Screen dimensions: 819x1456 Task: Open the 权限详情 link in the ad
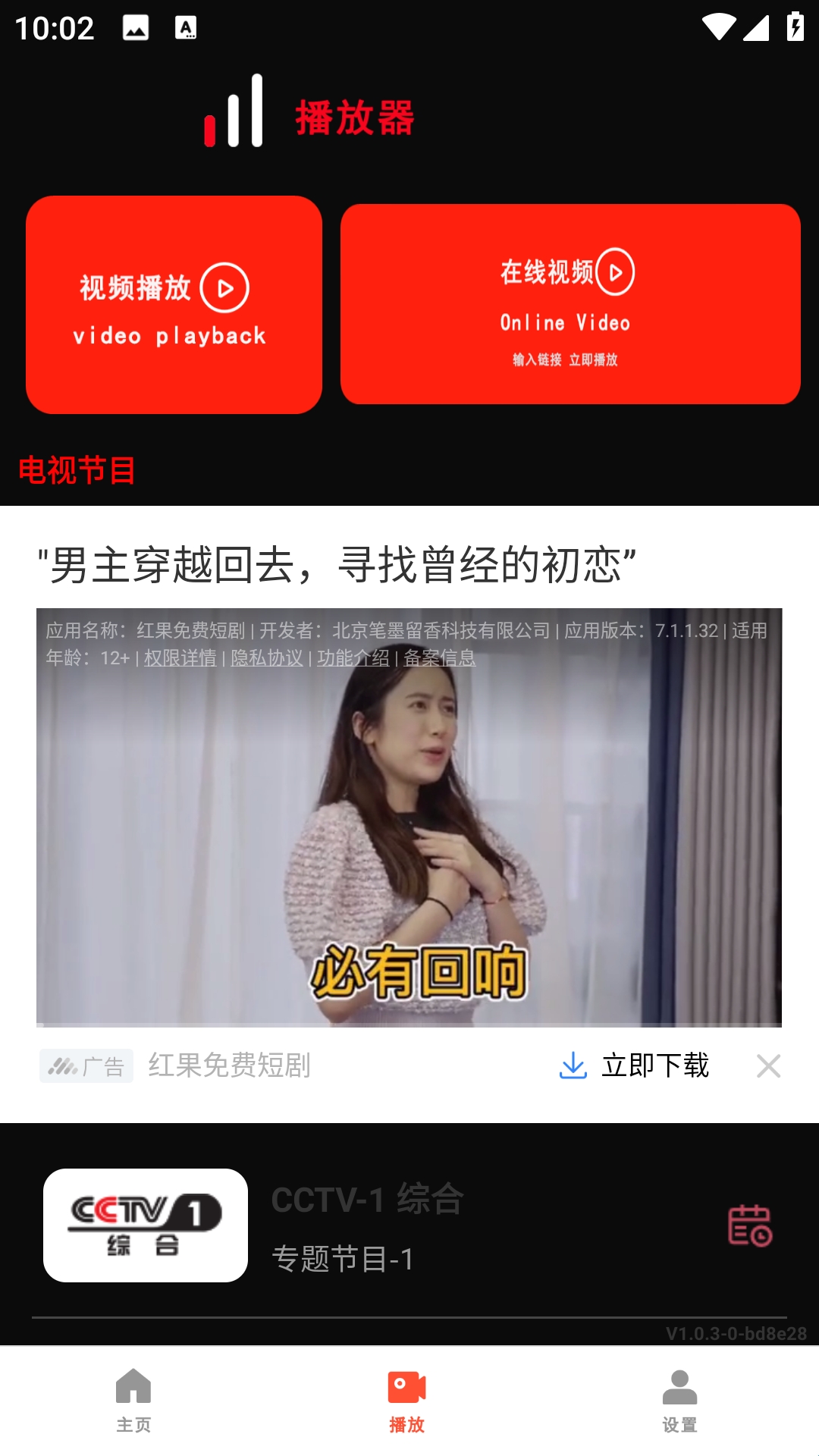point(180,658)
